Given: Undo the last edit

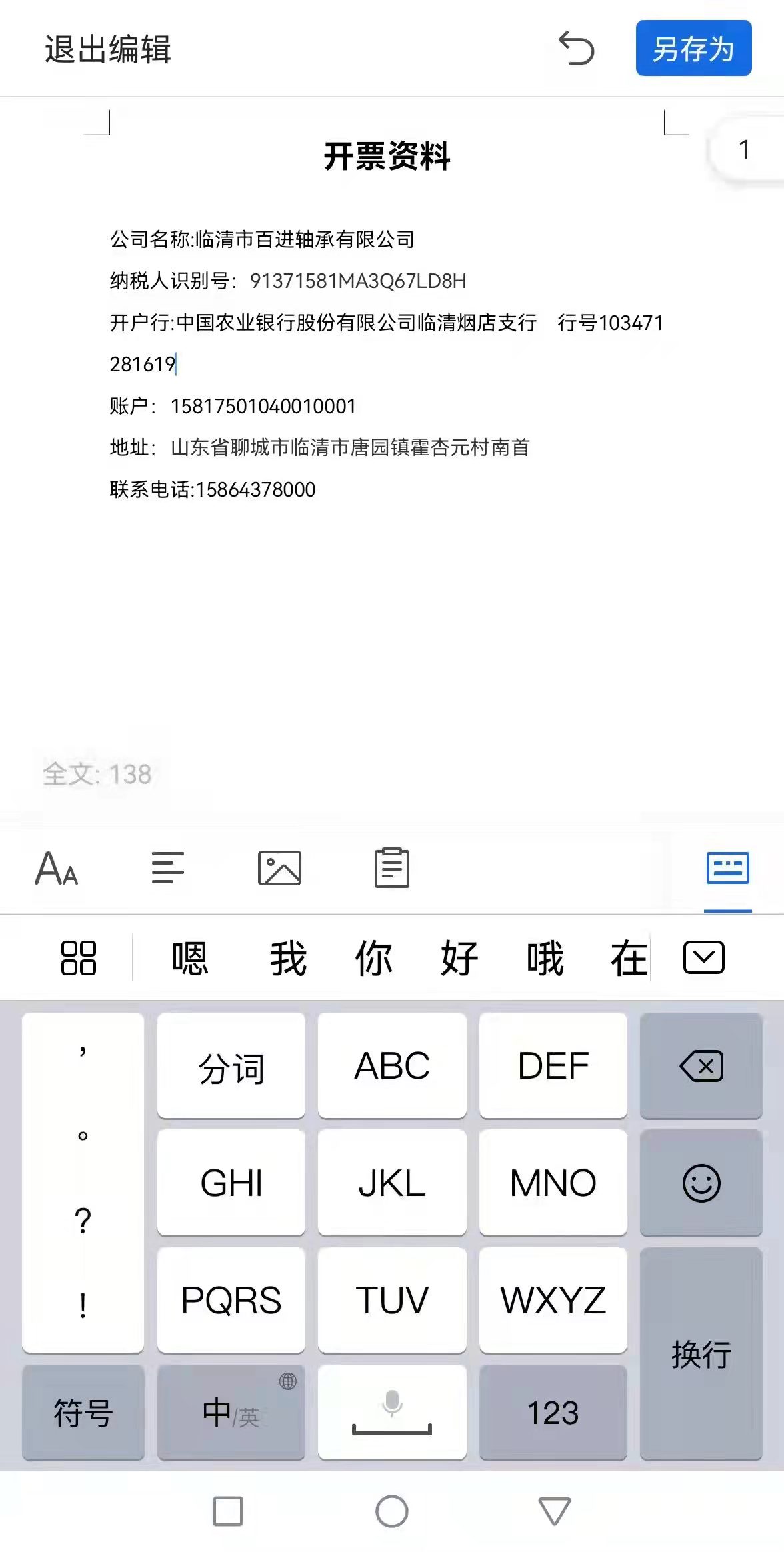Looking at the screenshot, I should (577, 49).
